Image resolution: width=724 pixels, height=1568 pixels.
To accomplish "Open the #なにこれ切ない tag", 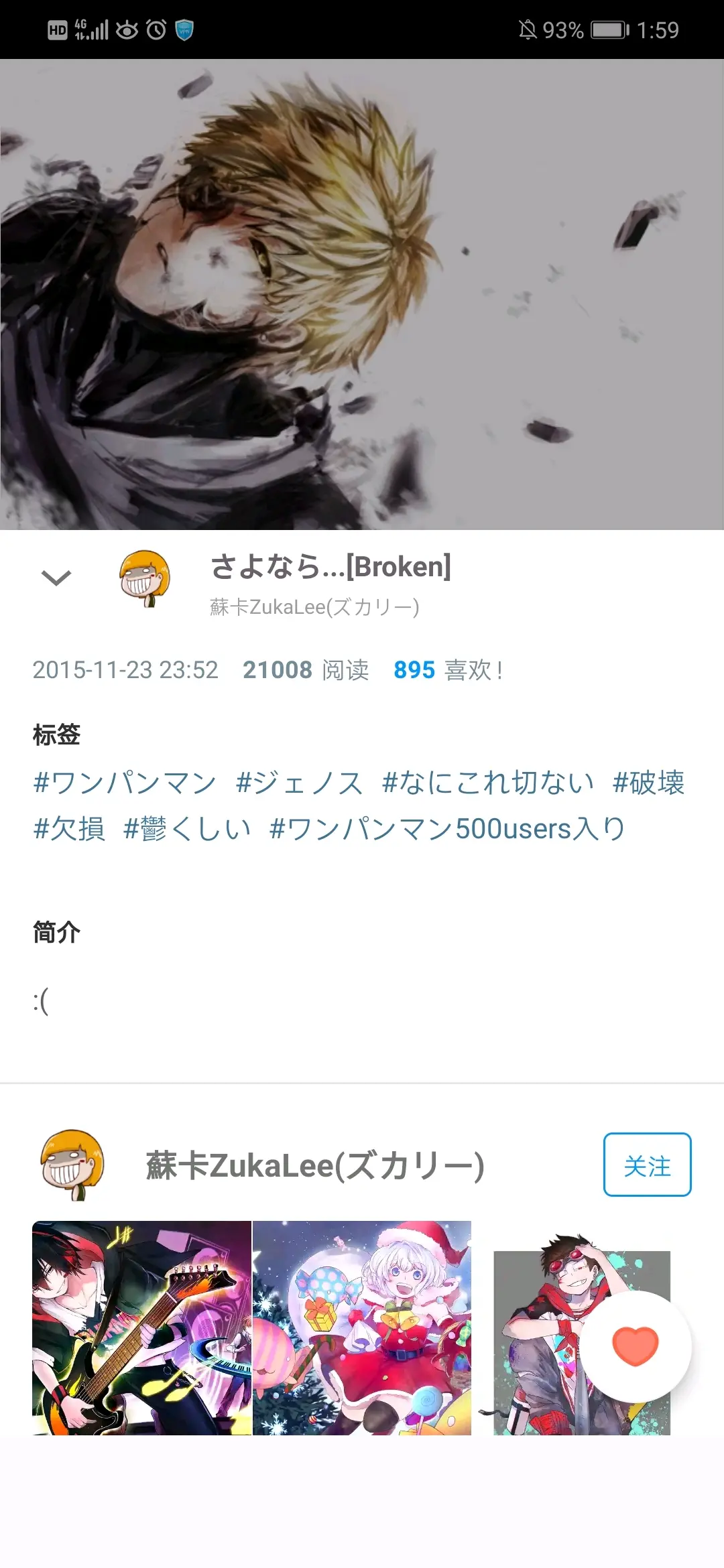I will [488, 783].
